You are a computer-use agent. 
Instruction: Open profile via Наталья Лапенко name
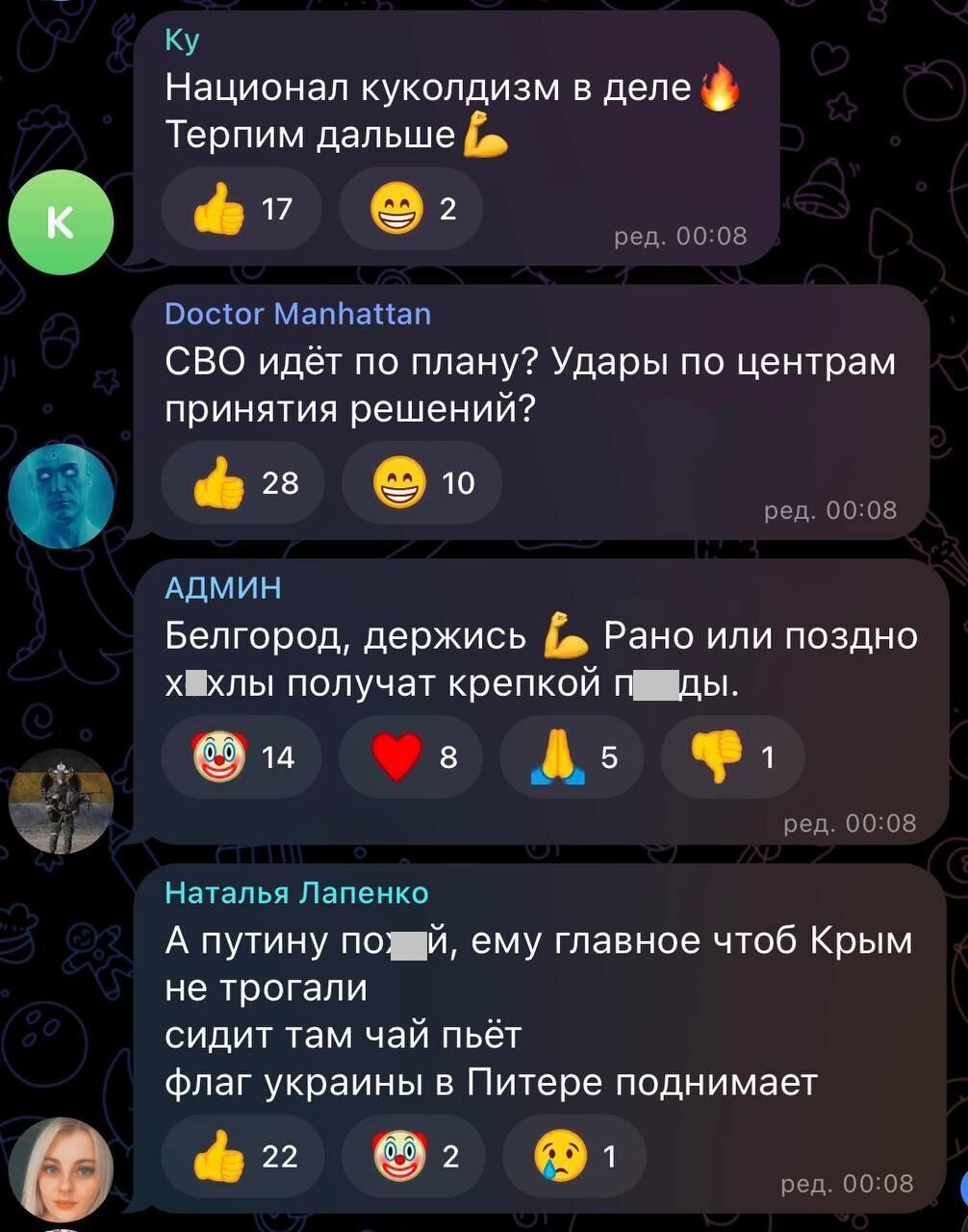pos(296,893)
